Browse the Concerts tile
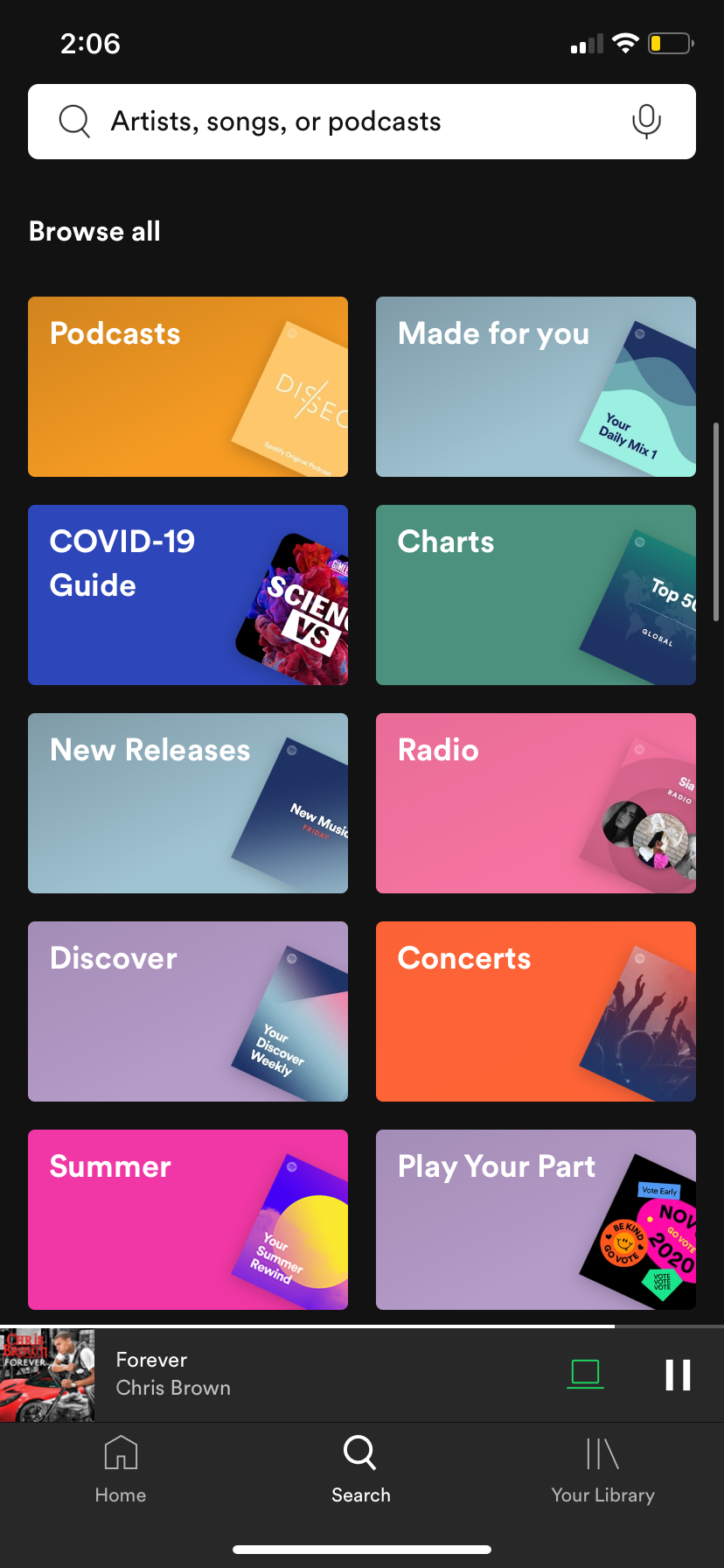724x1568 pixels. [535, 1011]
